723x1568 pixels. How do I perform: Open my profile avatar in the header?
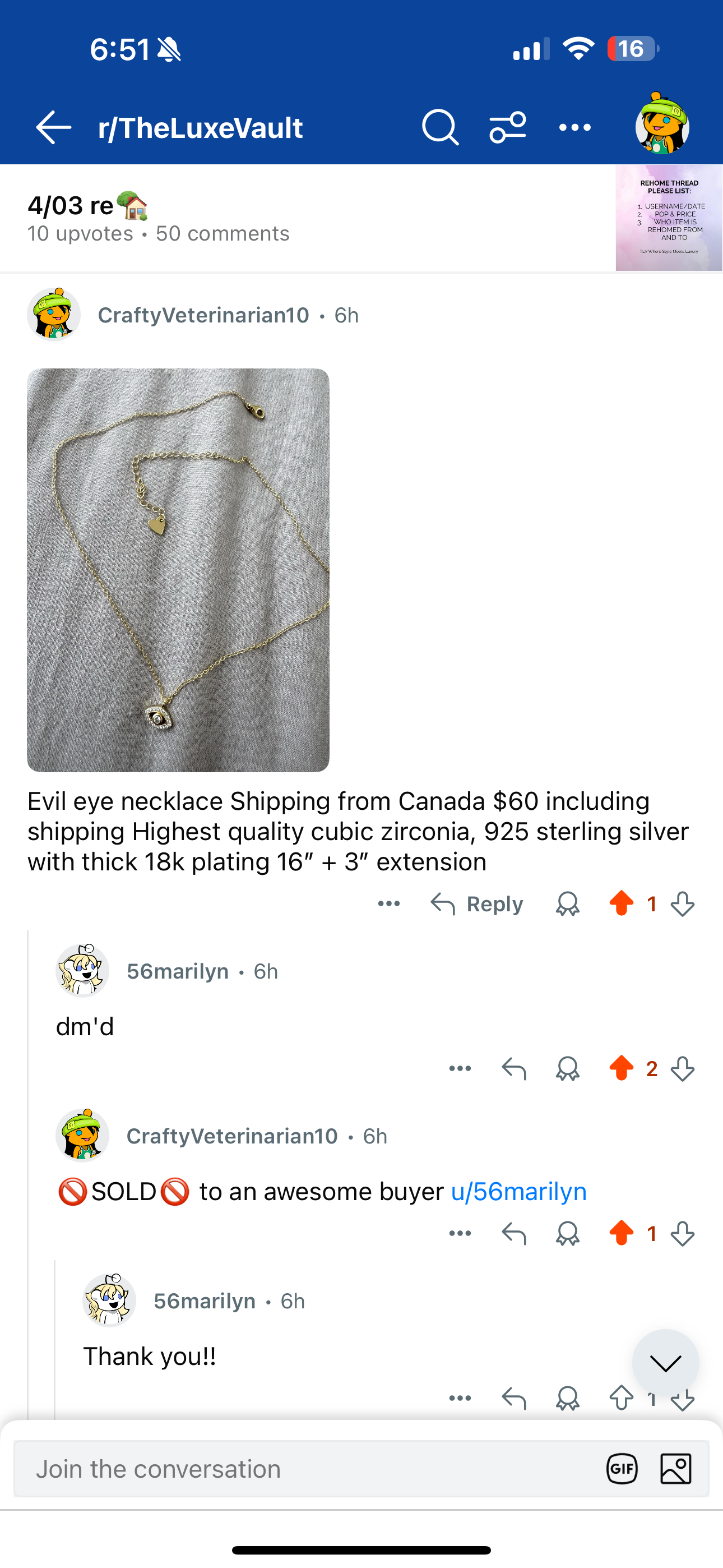tap(662, 126)
